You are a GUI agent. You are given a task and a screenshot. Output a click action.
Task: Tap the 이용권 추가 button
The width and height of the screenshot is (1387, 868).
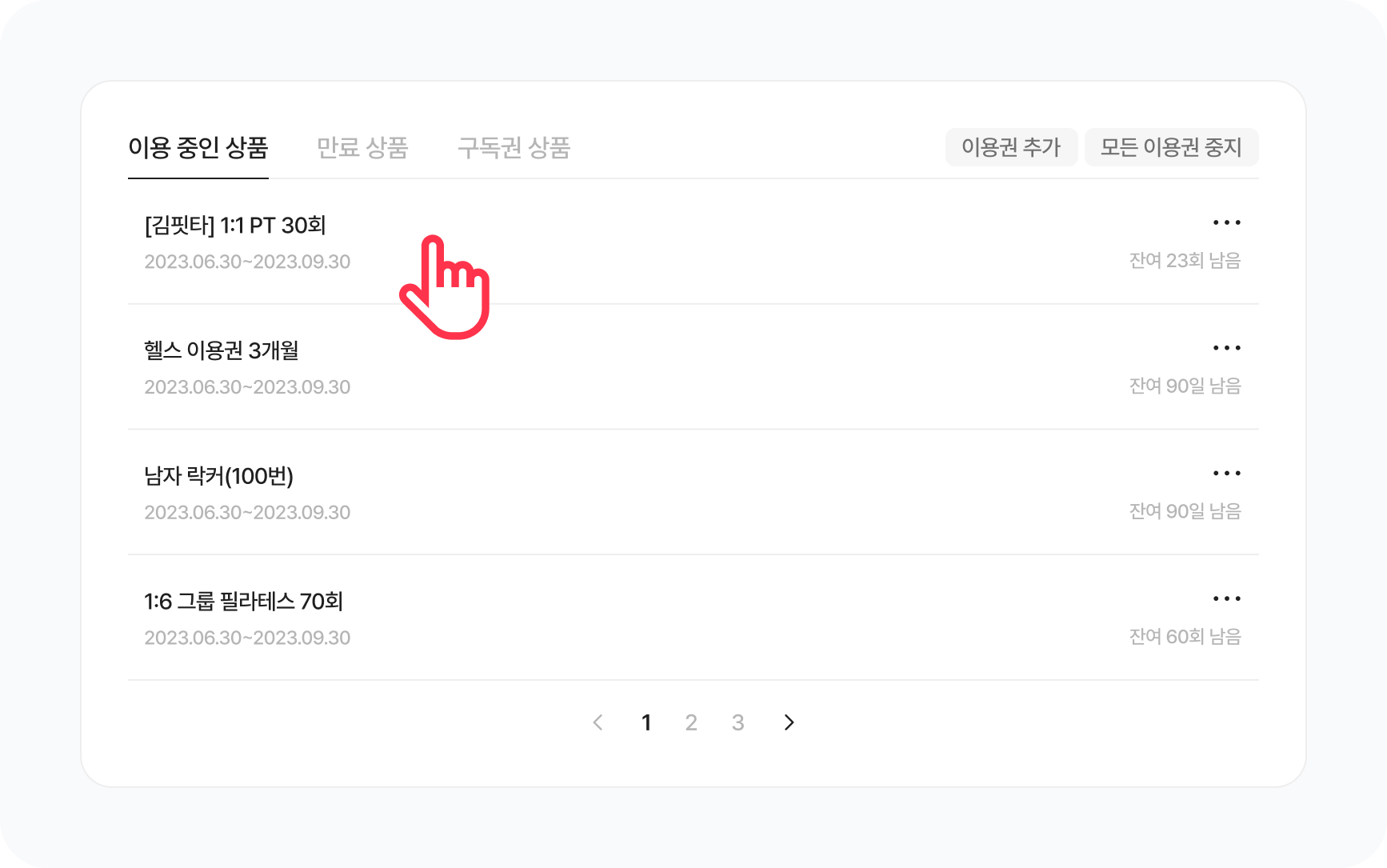point(1011,147)
